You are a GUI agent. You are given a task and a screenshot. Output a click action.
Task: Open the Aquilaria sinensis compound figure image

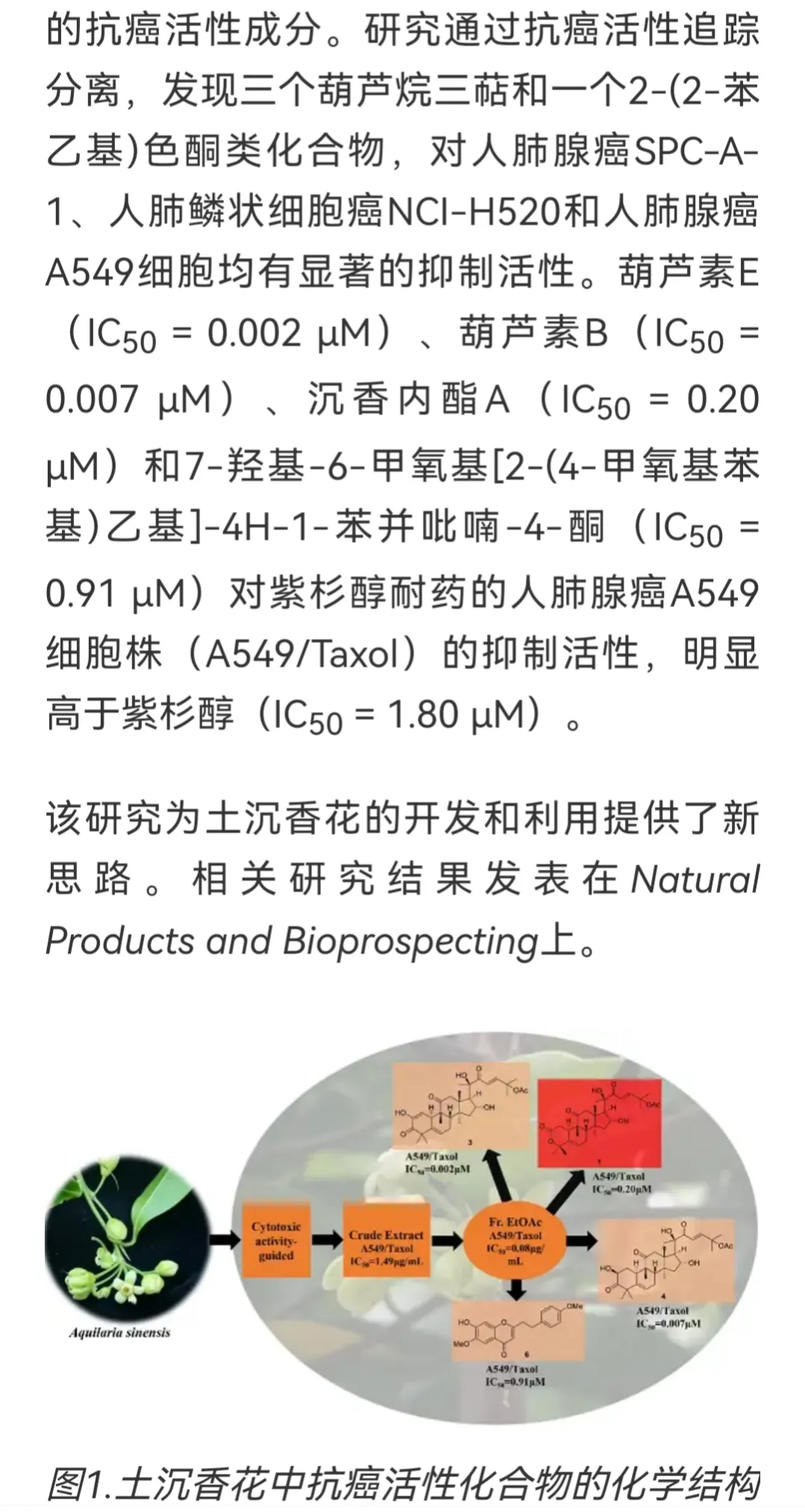(403, 1231)
